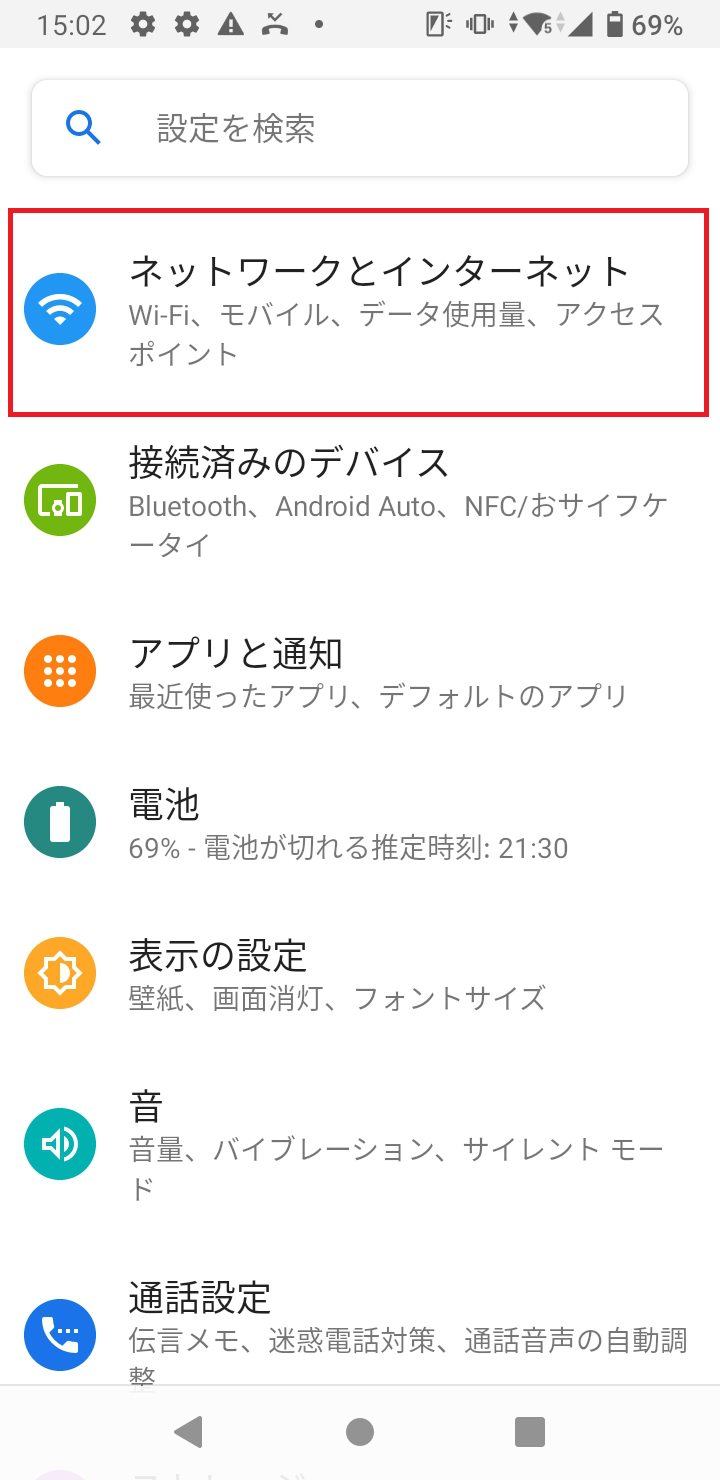This screenshot has width=720, height=1480.
Task: Tap the home circle navigation button
Action: pos(360,1432)
